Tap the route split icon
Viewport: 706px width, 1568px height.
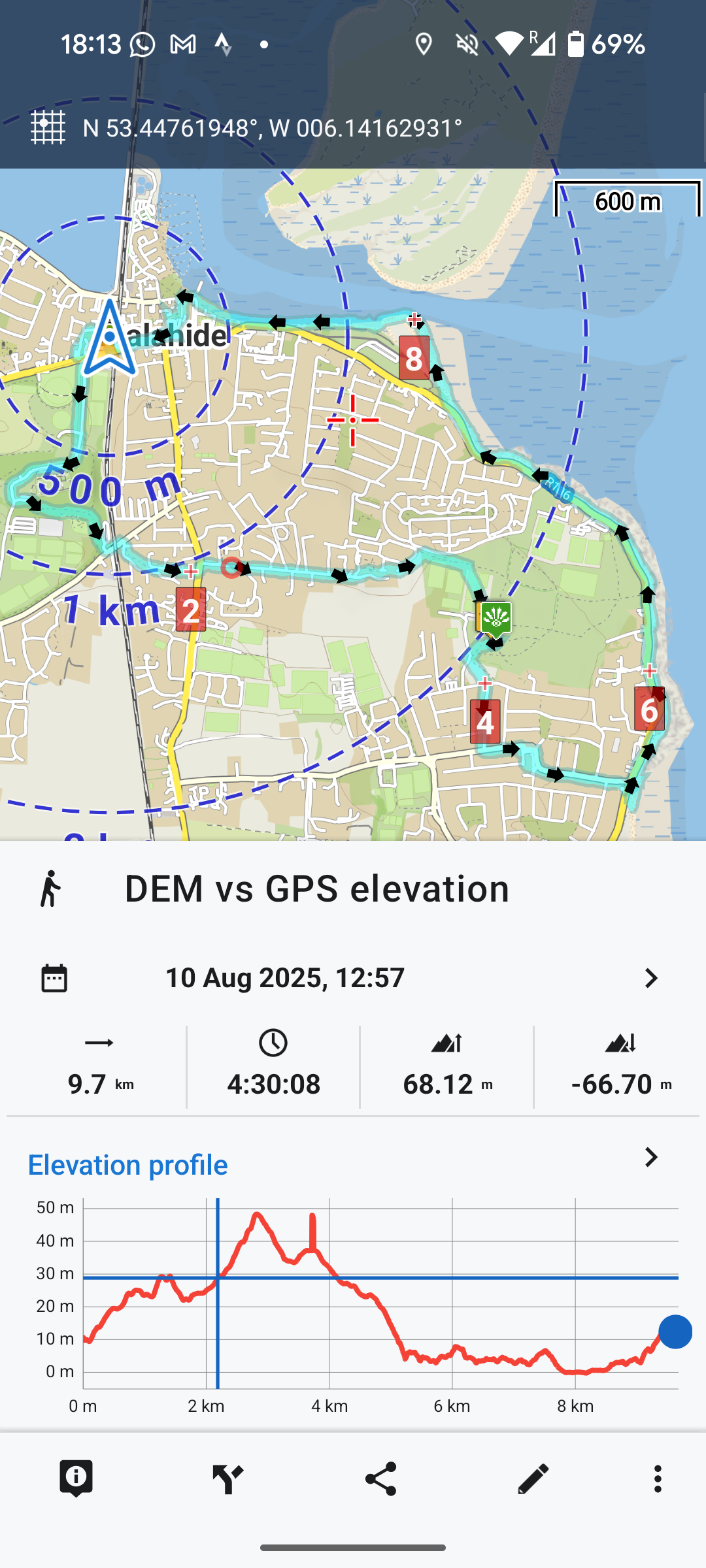(228, 1478)
